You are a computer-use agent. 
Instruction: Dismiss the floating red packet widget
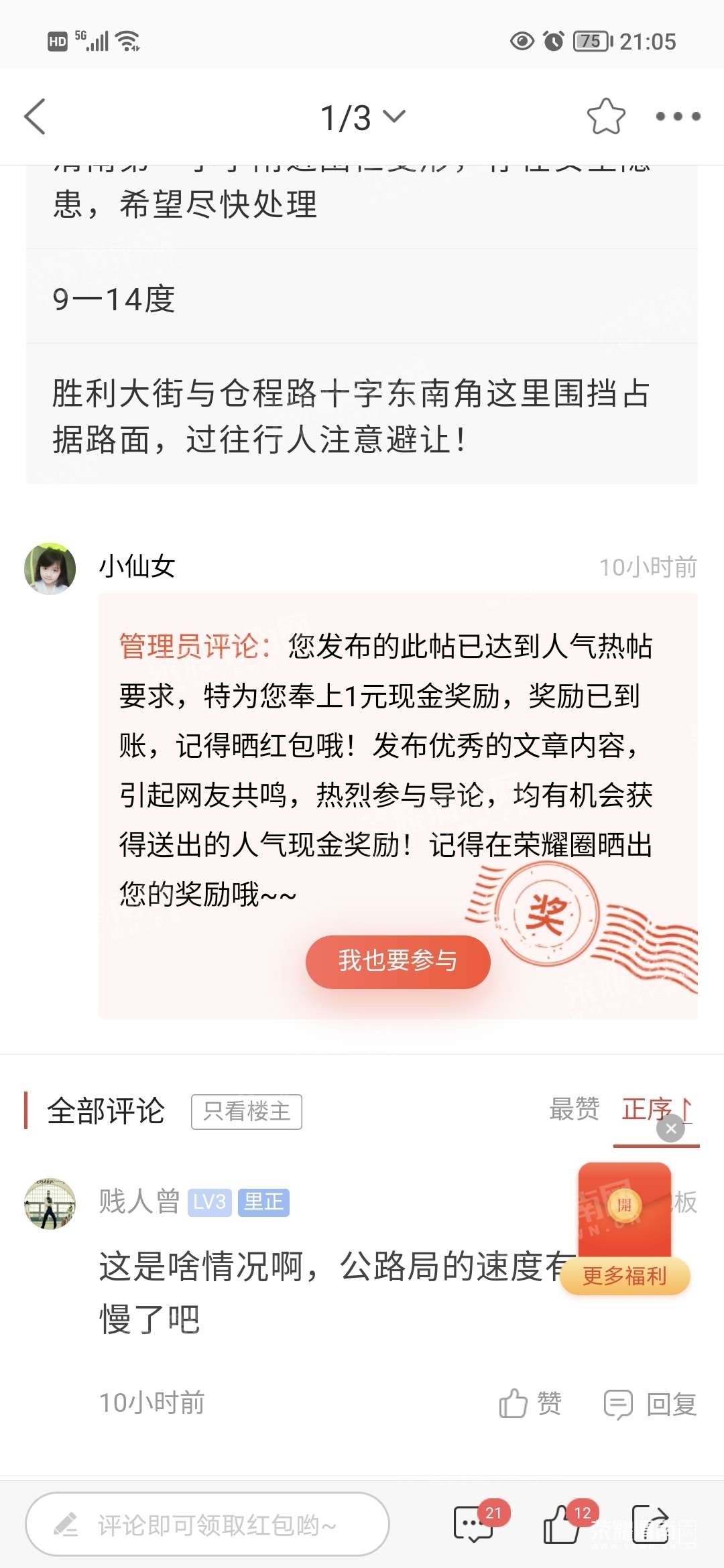[x=671, y=1129]
